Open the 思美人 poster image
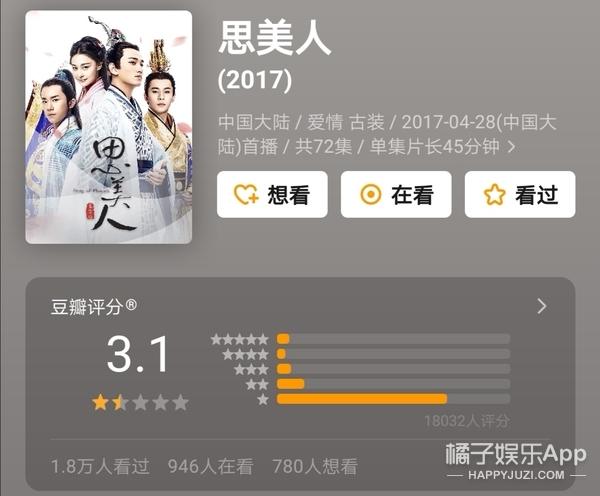Viewport: 600px width, 496px height. [108, 127]
